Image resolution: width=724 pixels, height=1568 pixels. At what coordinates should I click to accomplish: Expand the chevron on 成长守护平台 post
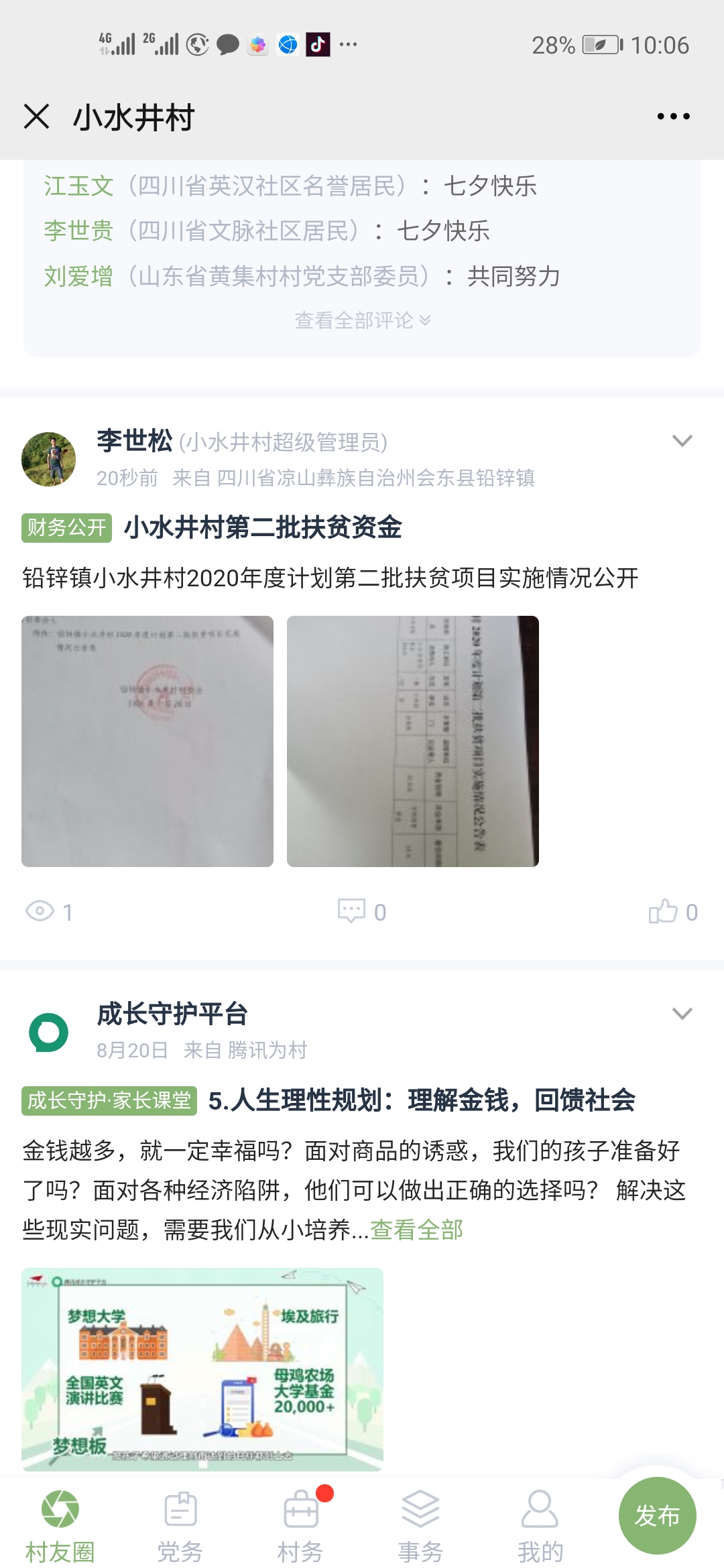682,1014
